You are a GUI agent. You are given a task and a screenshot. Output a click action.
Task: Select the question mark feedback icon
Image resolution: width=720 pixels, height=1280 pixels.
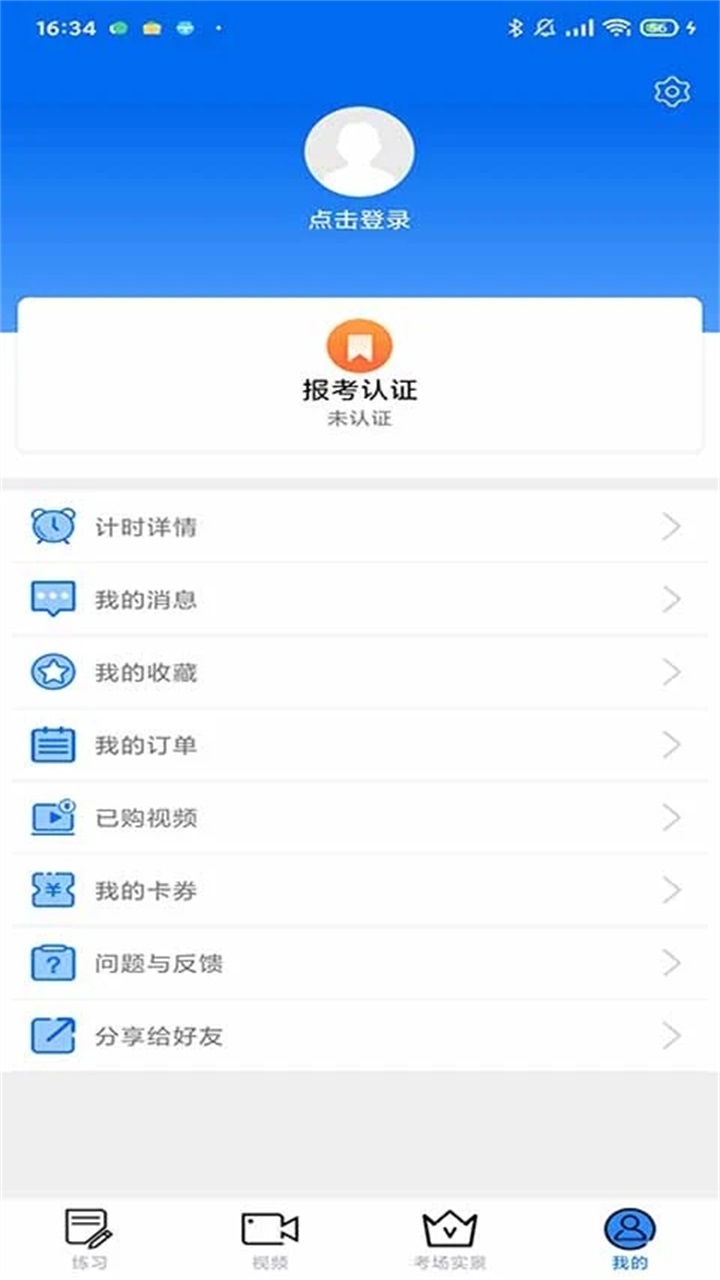pyautogui.click(x=54, y=963)
